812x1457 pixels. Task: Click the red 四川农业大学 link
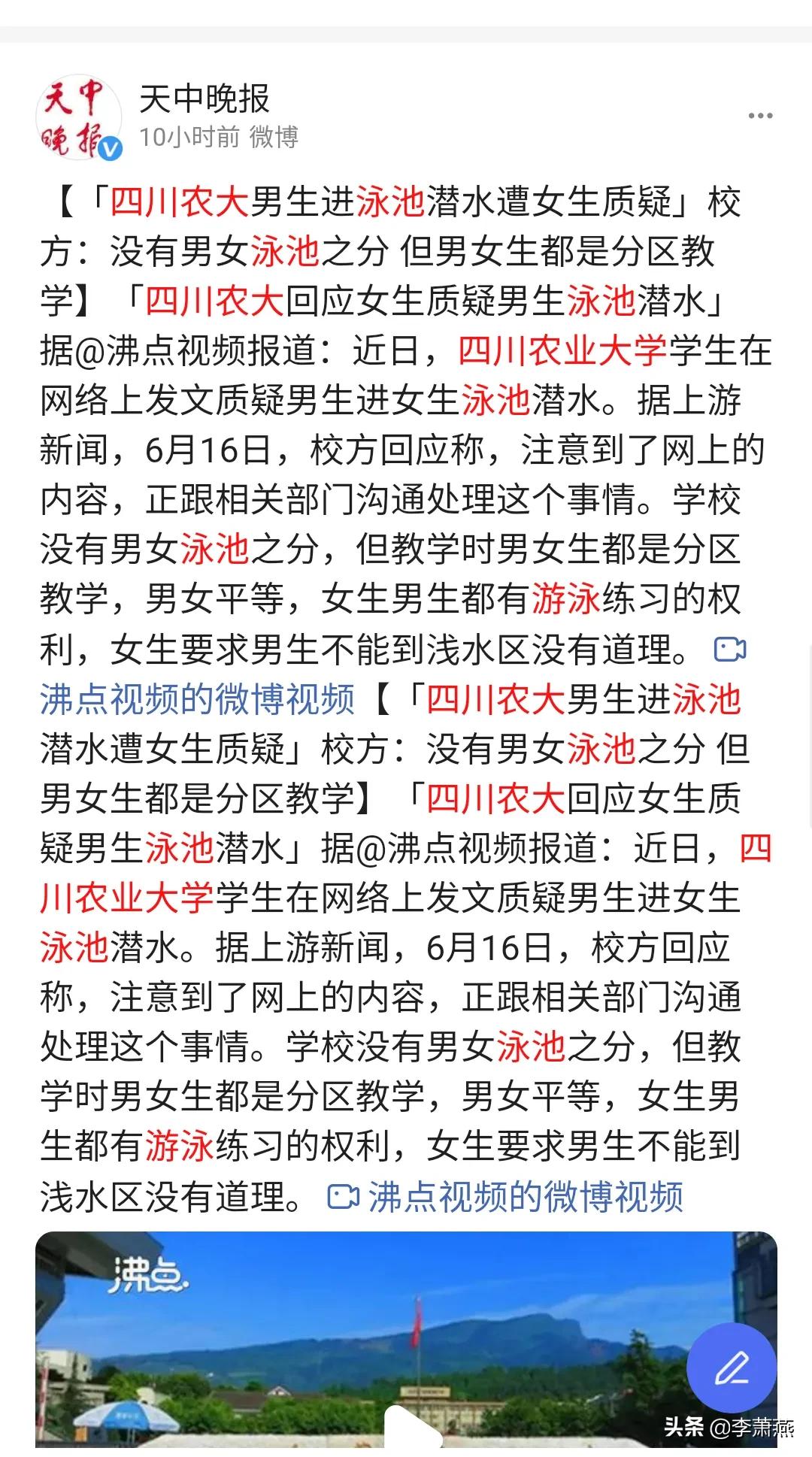click(560, 350)
